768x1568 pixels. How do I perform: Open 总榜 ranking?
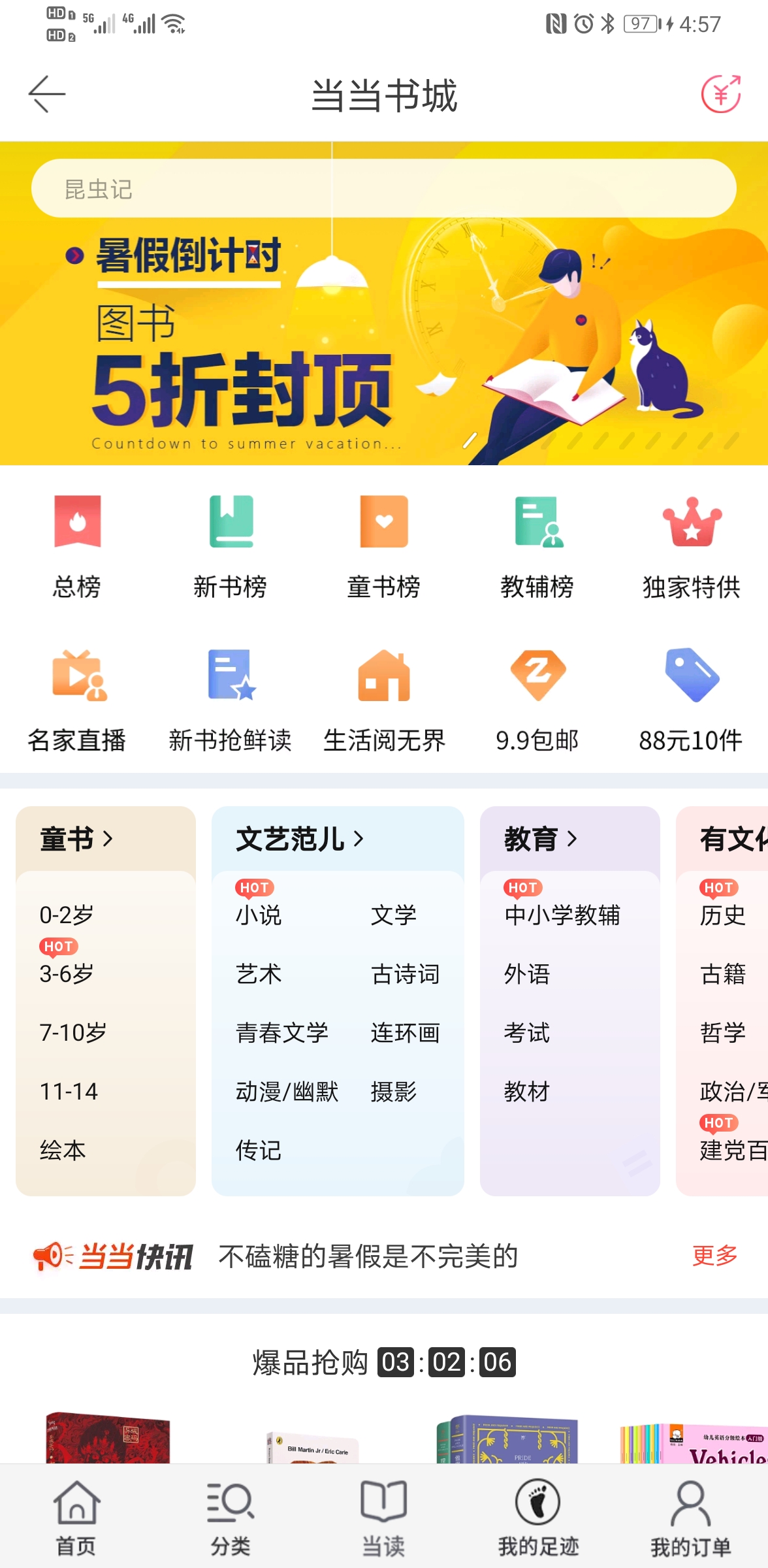pos(77,546)
